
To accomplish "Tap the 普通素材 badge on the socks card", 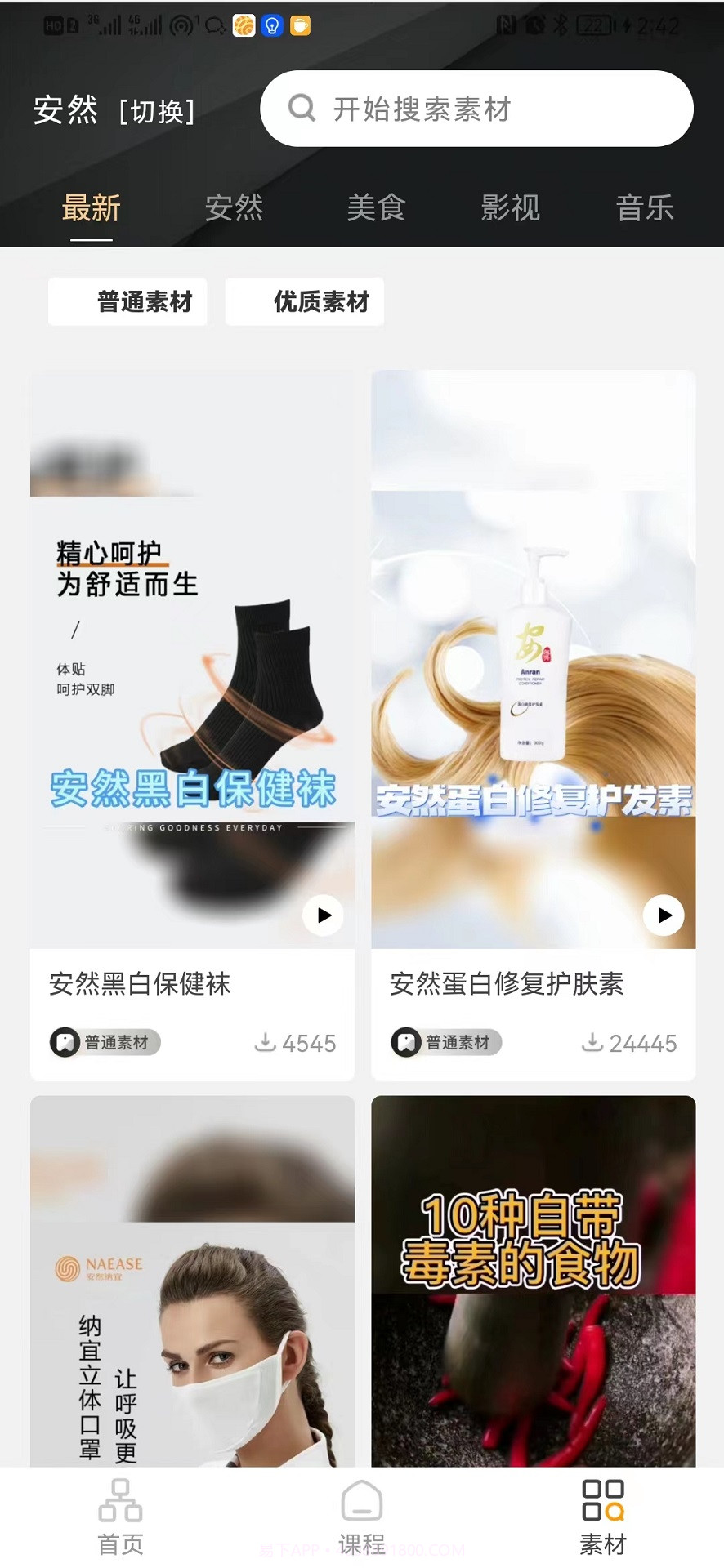I will 103,1043.
